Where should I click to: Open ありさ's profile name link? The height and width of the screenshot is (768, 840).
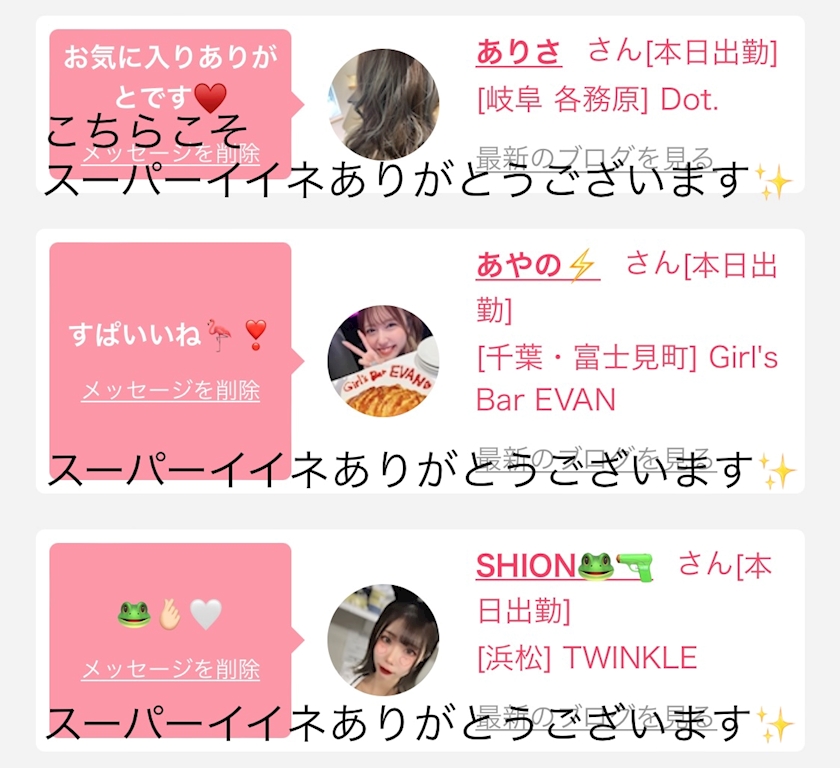(519, 52)
